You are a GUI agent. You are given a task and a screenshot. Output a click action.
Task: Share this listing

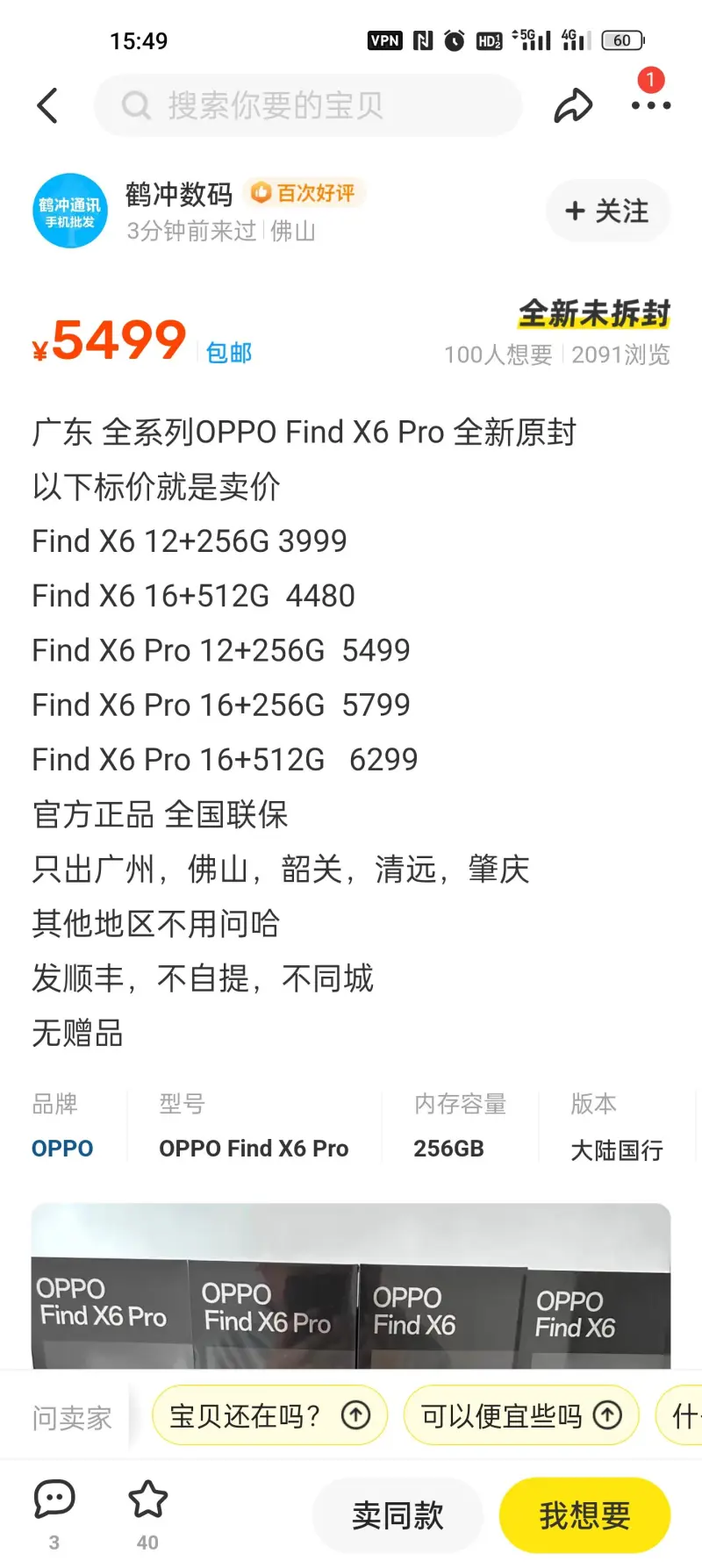(x=573, y=106)
